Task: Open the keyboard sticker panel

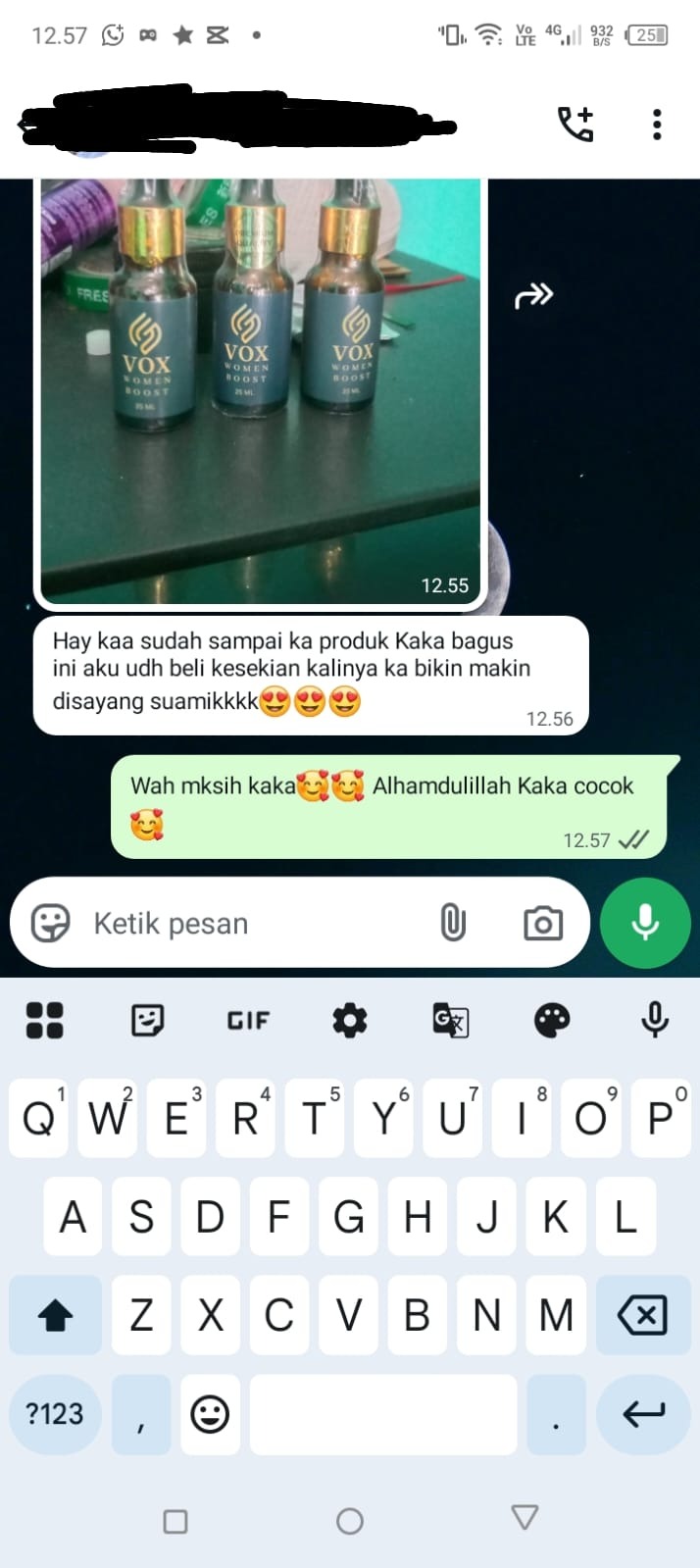Action: tap(147, 1021)
